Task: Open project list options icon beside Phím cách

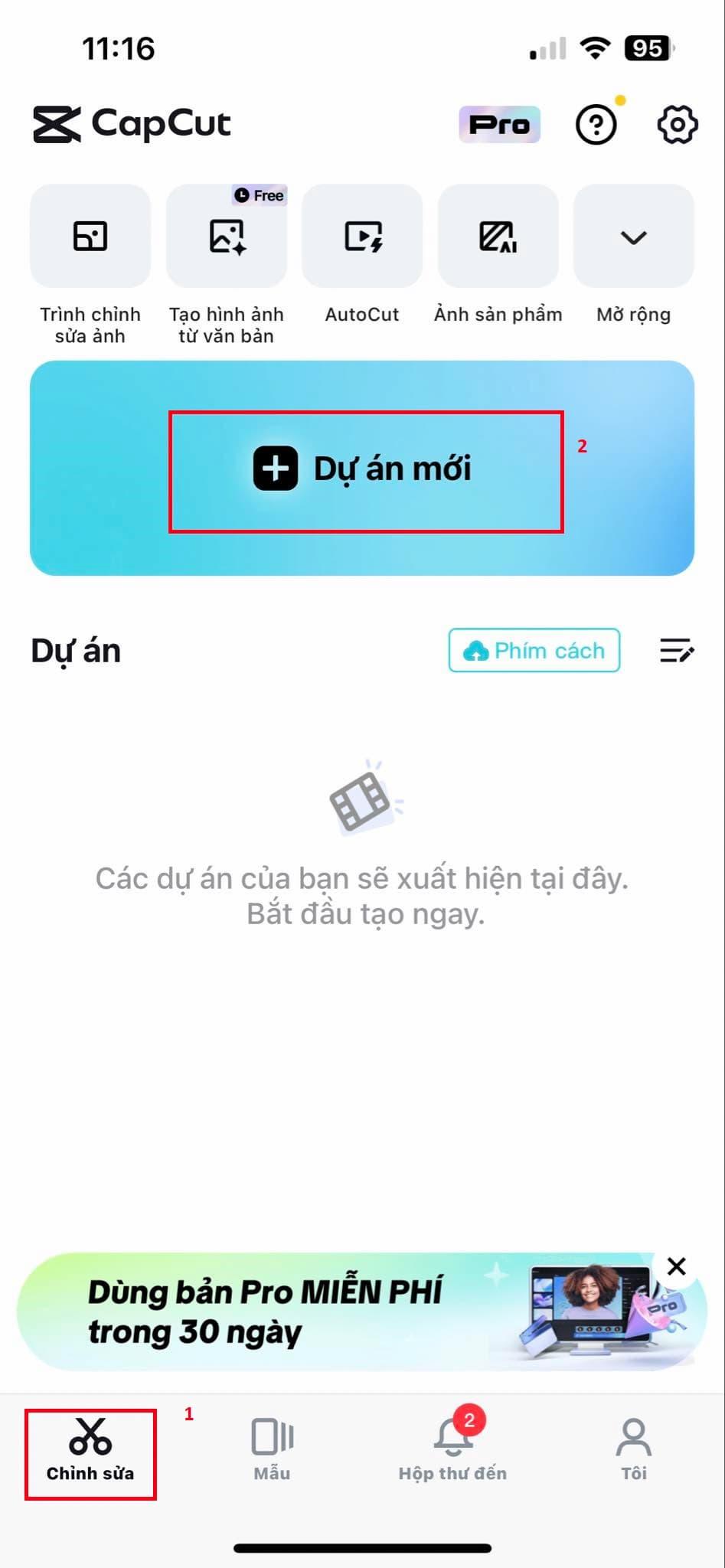Action: point(674,650)
